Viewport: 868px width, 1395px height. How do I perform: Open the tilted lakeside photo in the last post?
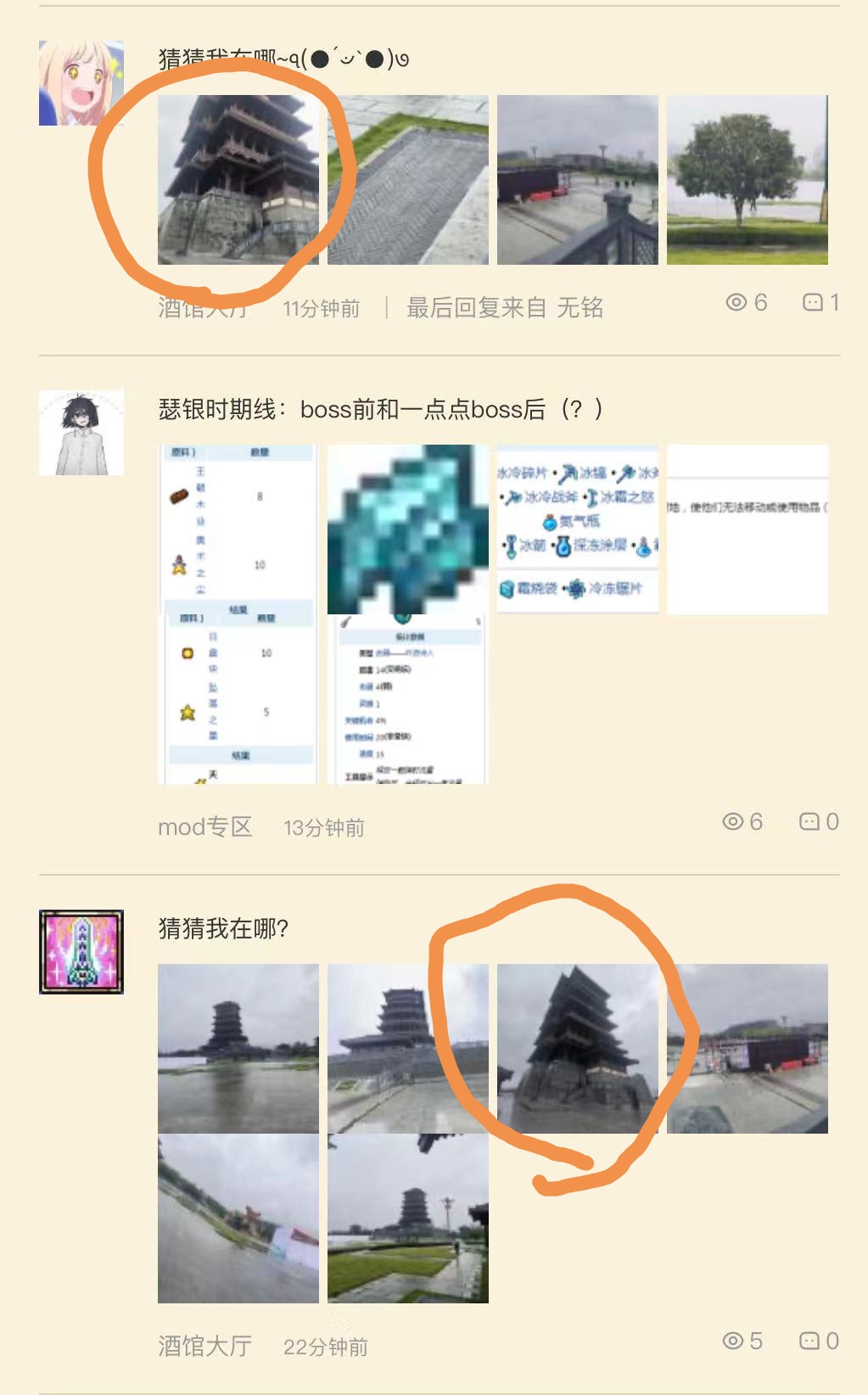point(238,1219)
